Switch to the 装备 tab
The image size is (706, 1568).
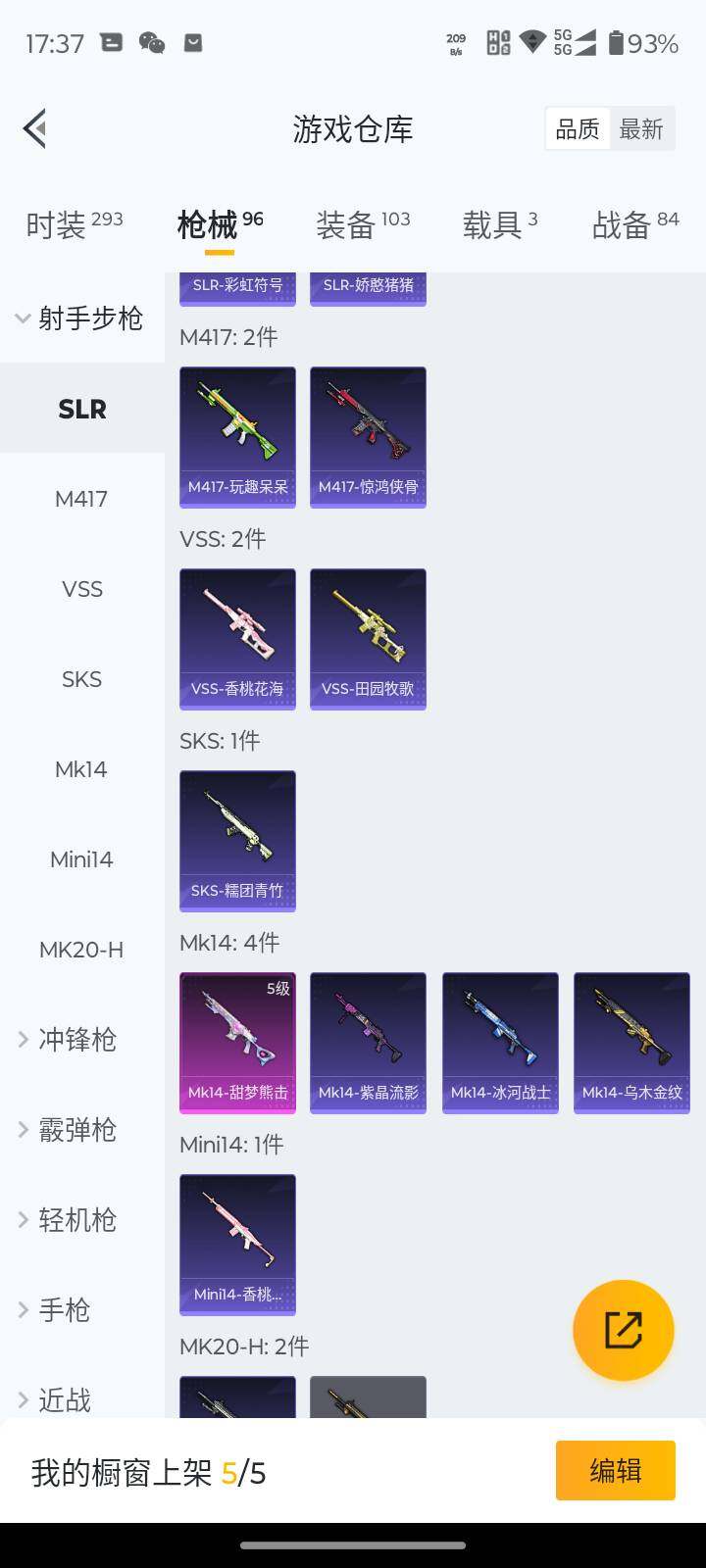tap(363, 224)
